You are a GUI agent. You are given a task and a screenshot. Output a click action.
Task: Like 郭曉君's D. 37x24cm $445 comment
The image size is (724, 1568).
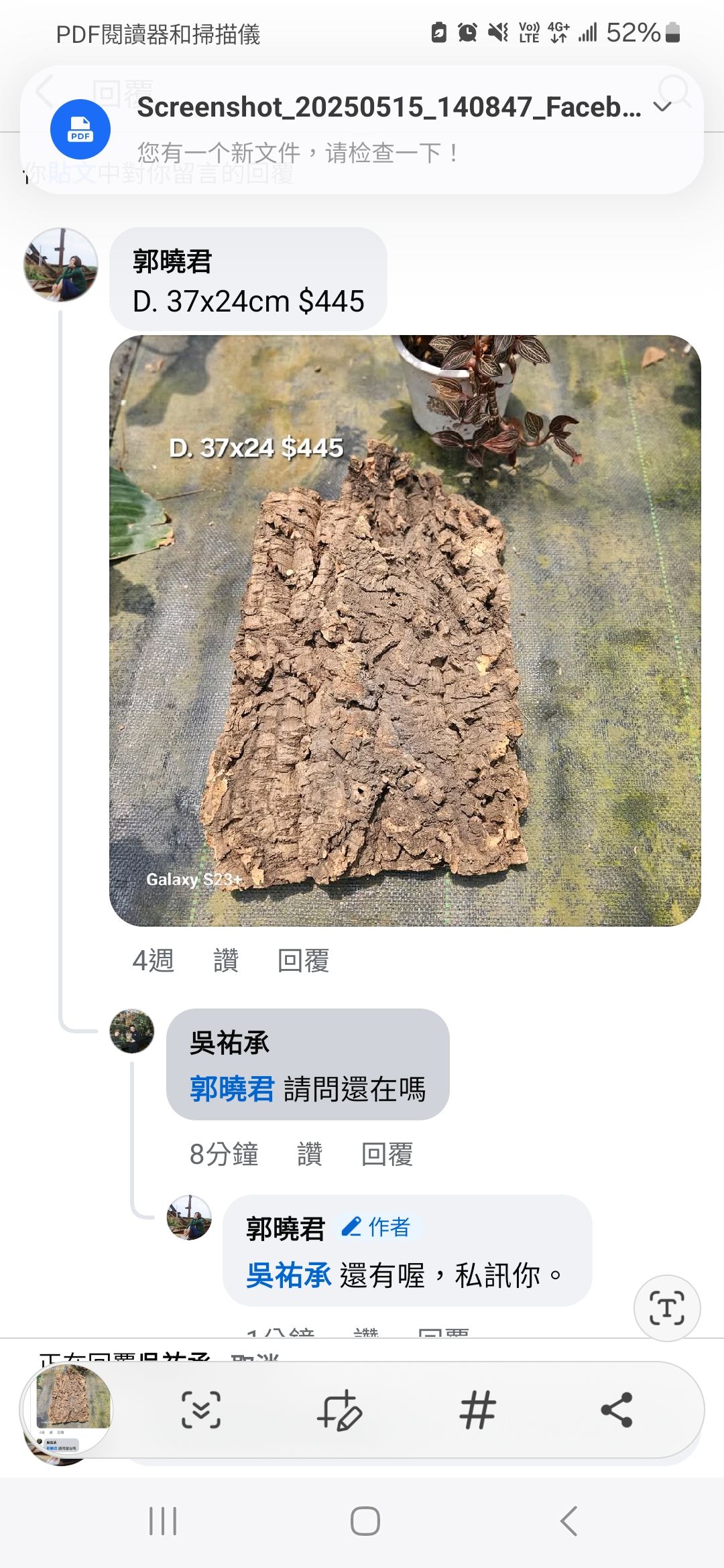[226, 960]
